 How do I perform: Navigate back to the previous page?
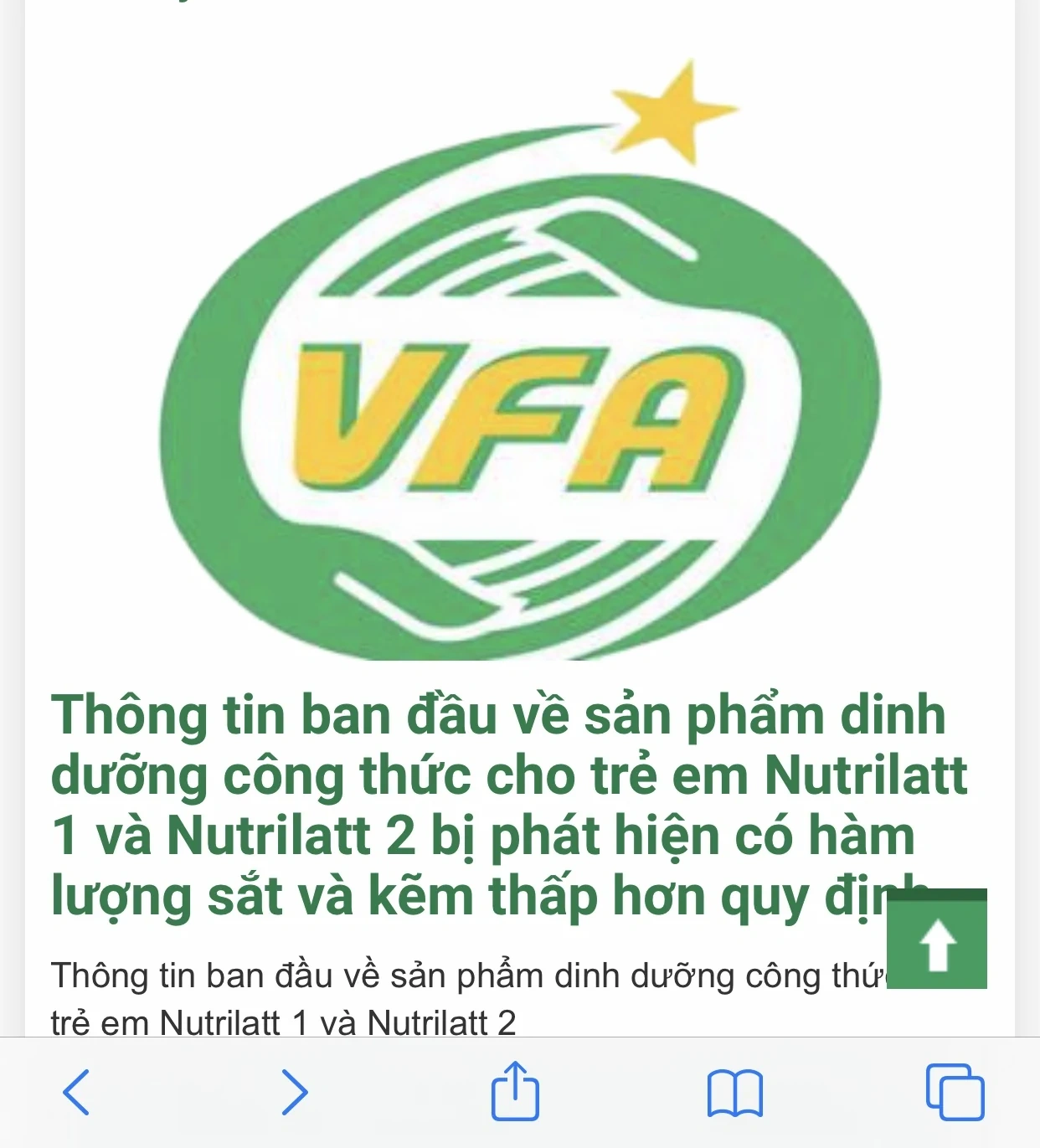pos(77,1093)
